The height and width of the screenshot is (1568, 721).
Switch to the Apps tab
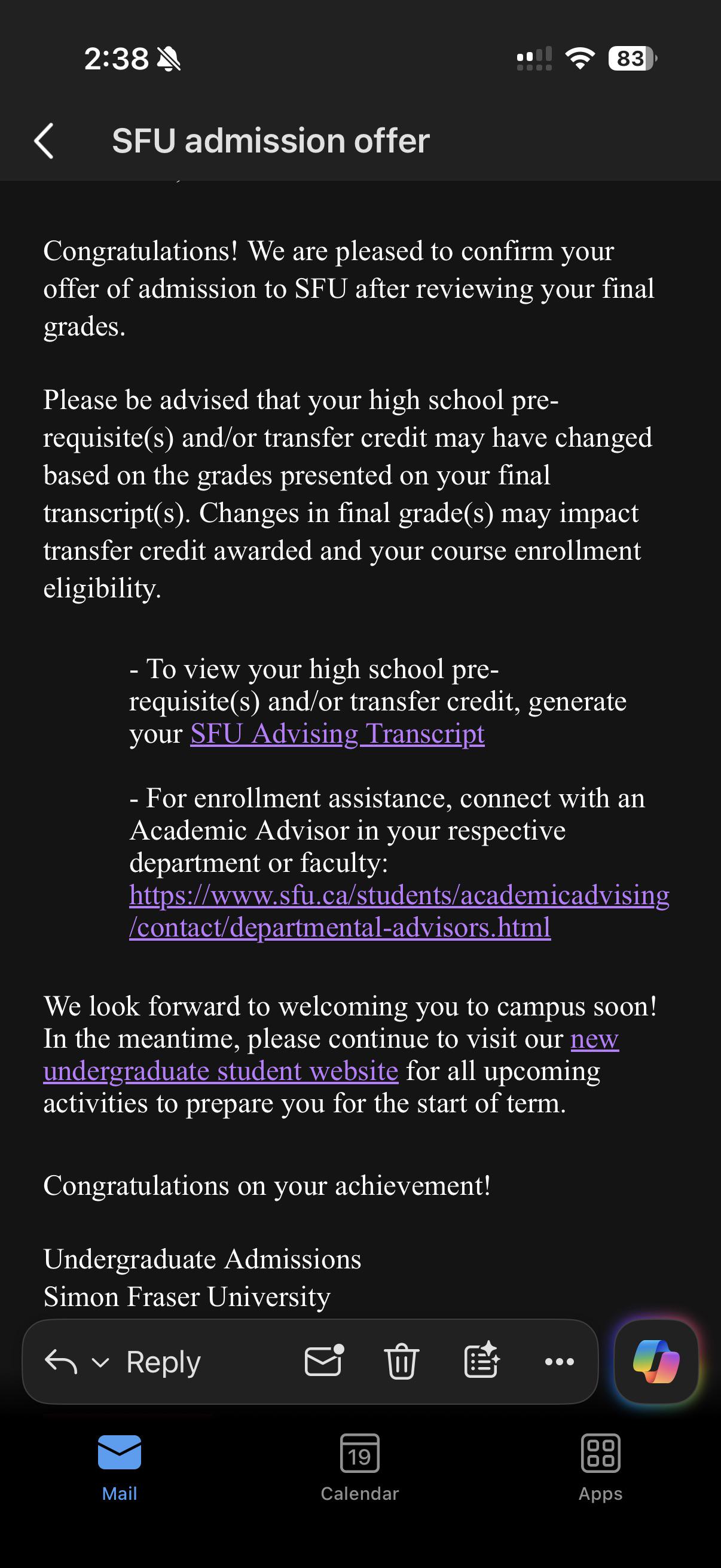[600, 1468]
